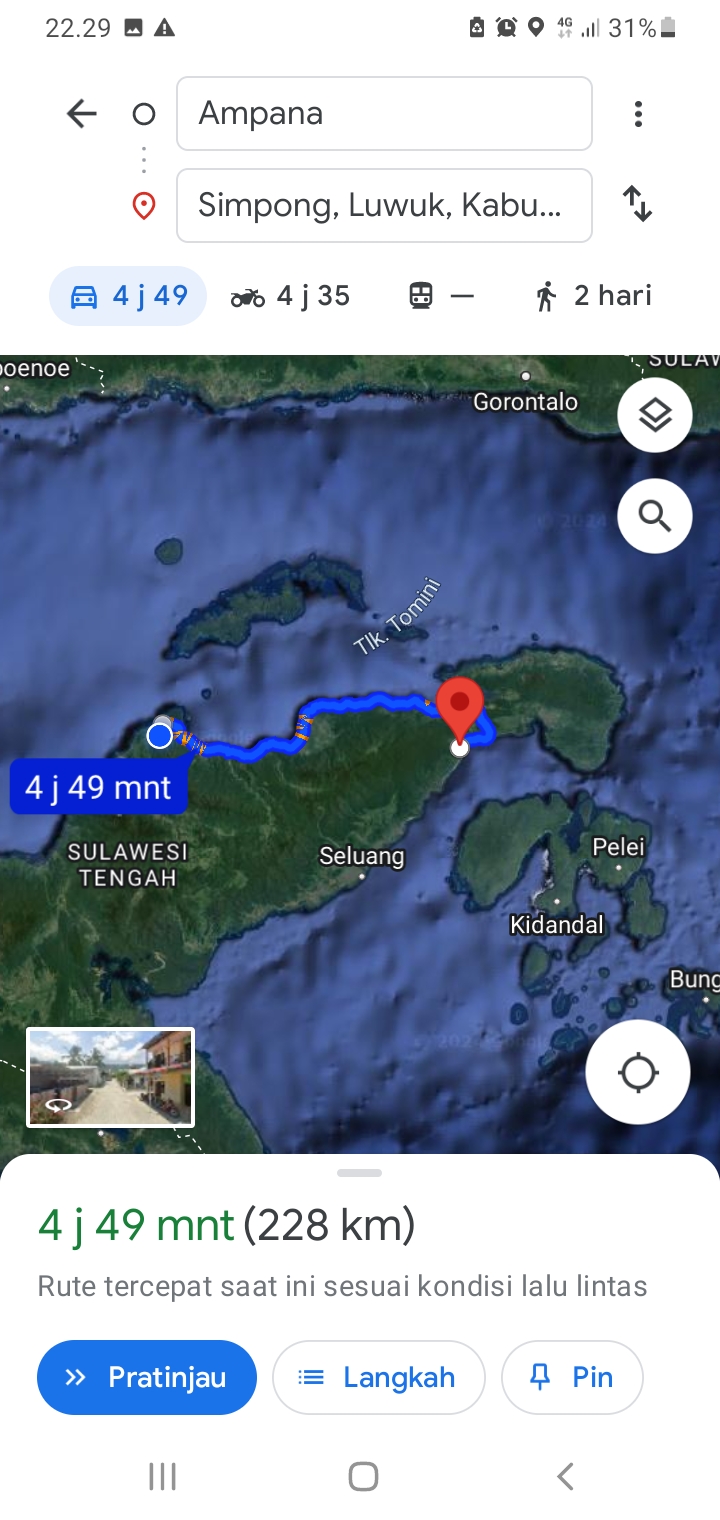This screenshot has height=1520, width=720.
Task: Edit the destination Simpong, Luwuk field
Action: point(384,206)
